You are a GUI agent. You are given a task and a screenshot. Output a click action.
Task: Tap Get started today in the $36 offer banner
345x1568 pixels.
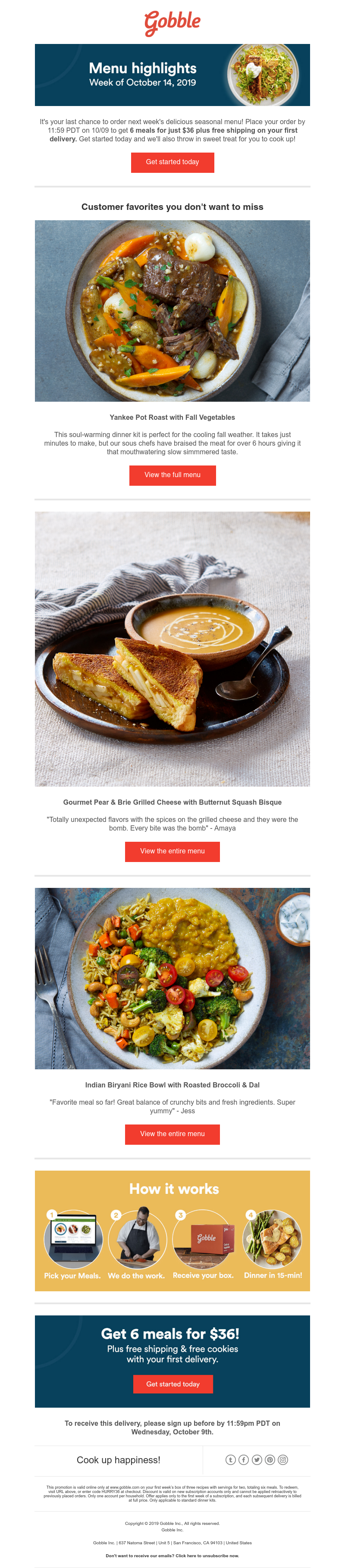tap(173, 1384)
